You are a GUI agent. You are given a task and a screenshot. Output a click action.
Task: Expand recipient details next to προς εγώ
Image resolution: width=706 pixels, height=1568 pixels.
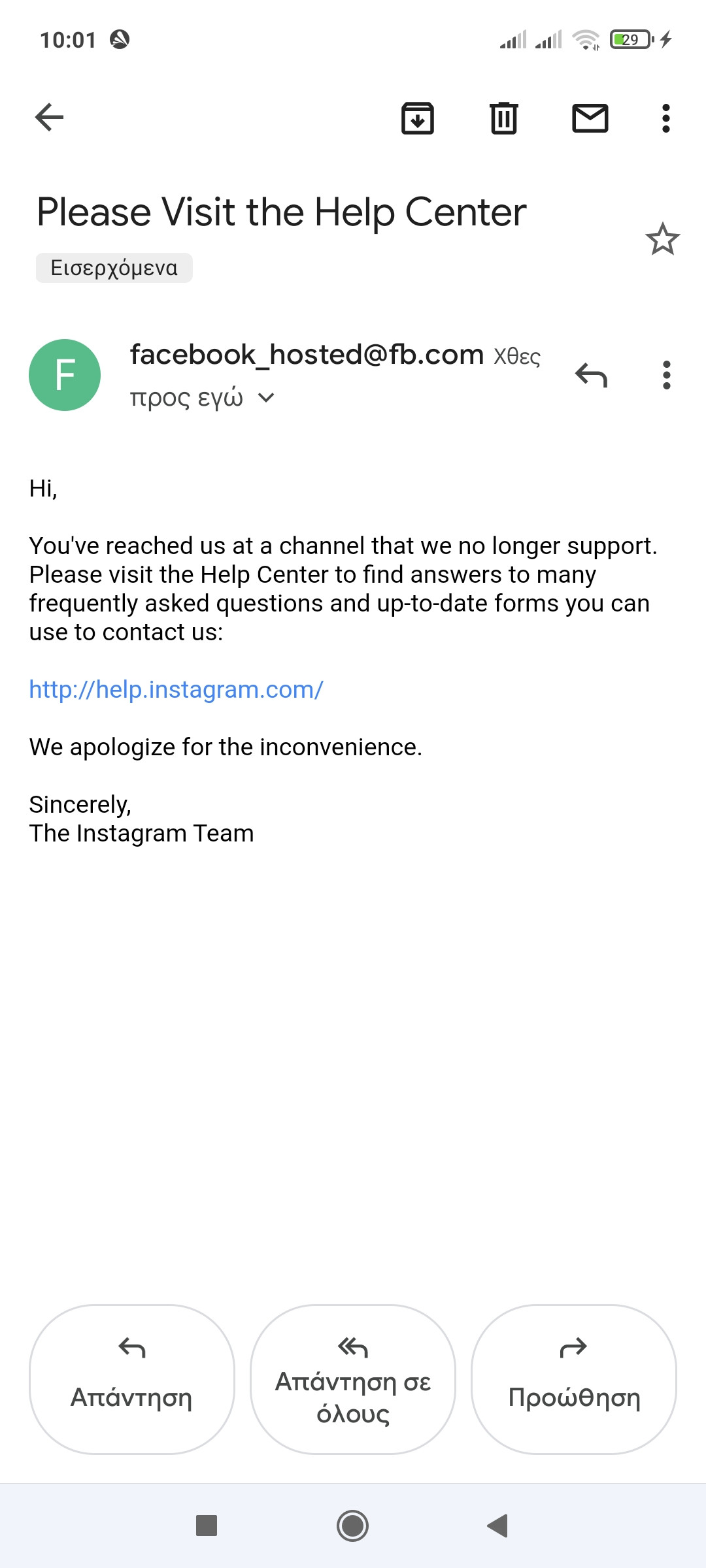pos(267,397)
